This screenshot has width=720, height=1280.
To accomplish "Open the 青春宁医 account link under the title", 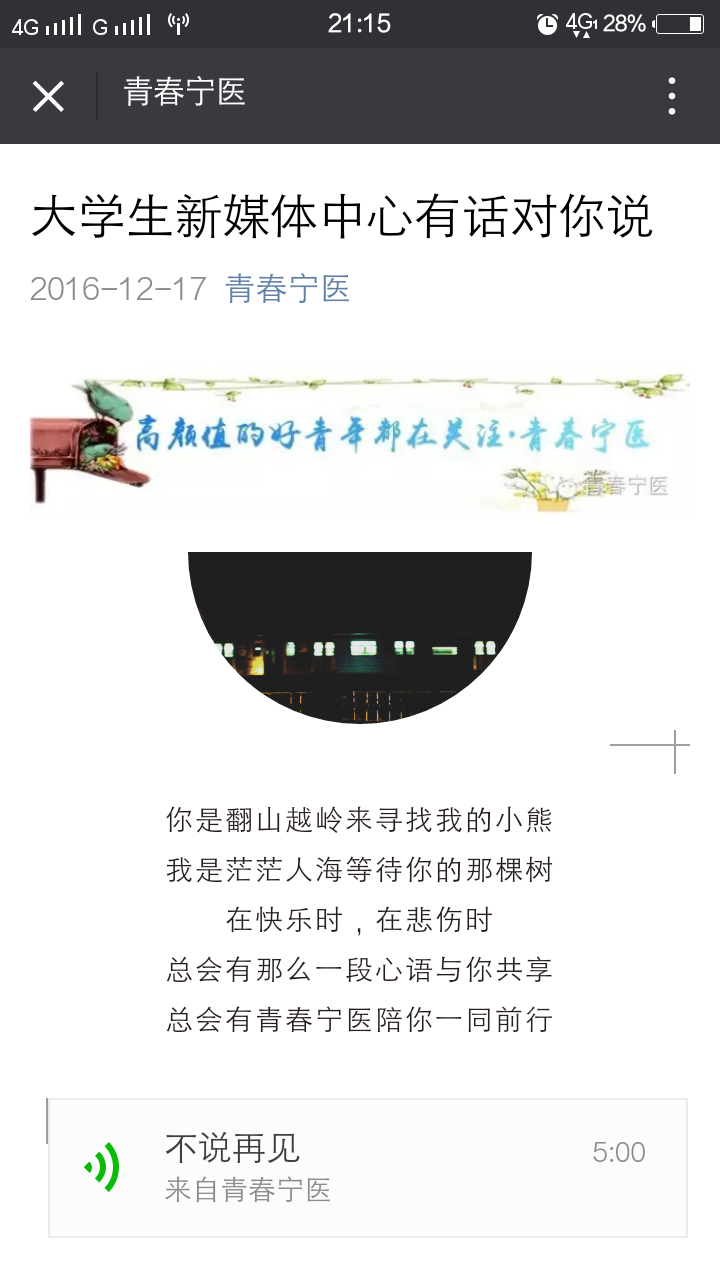I will [287, 289].
